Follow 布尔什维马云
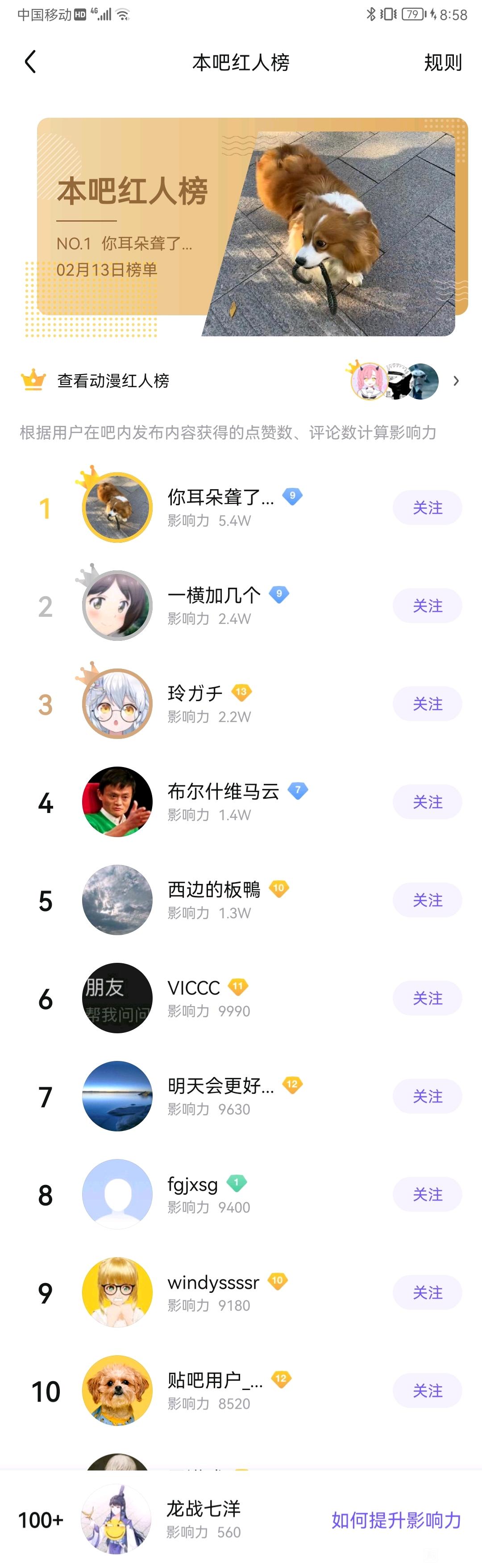Screen dimensions: 482x1568 [427, 802]
